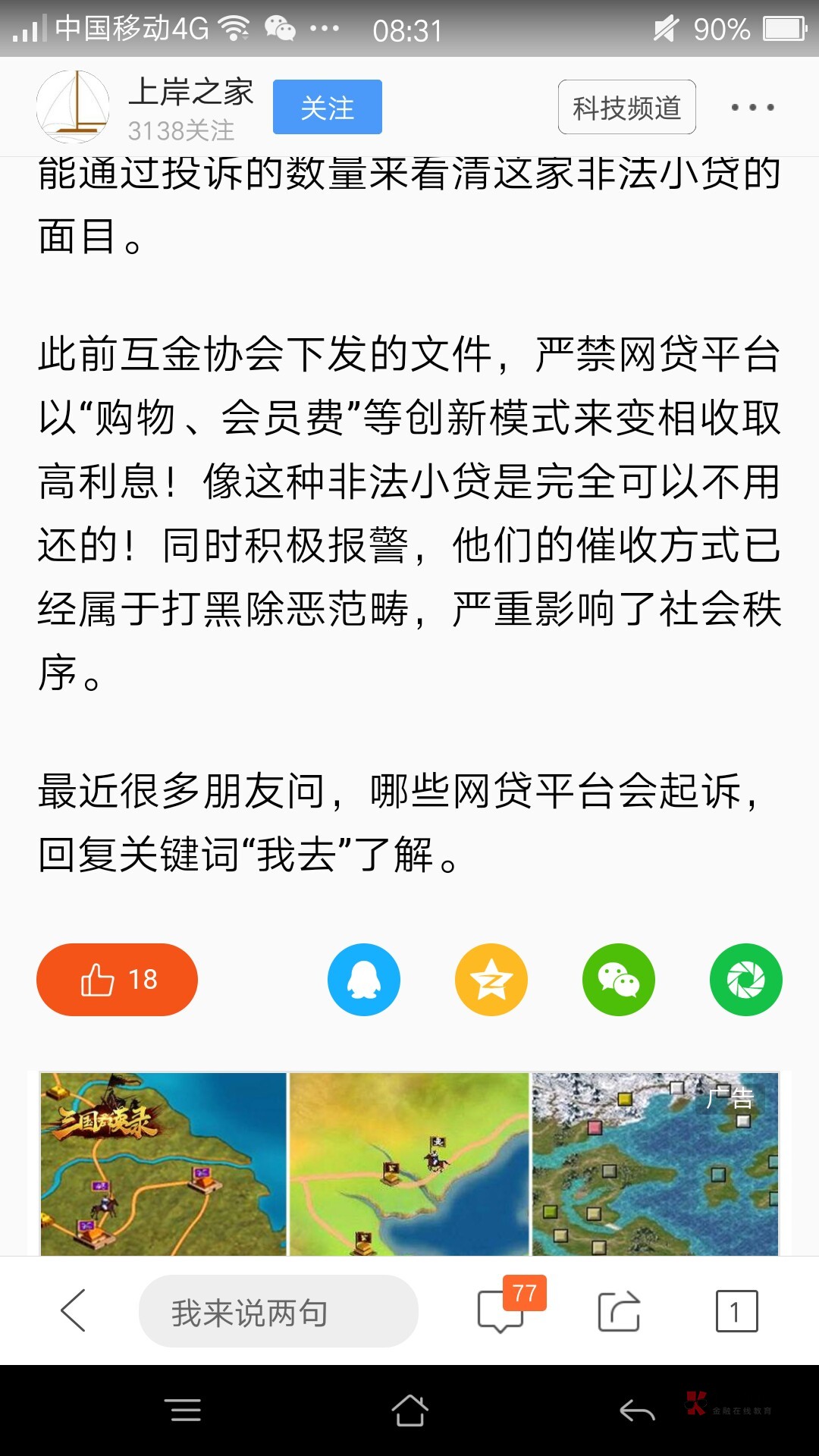The image size is (819, 1456).
Task: Open the system menu button
Action: (x=183, y=1410)
